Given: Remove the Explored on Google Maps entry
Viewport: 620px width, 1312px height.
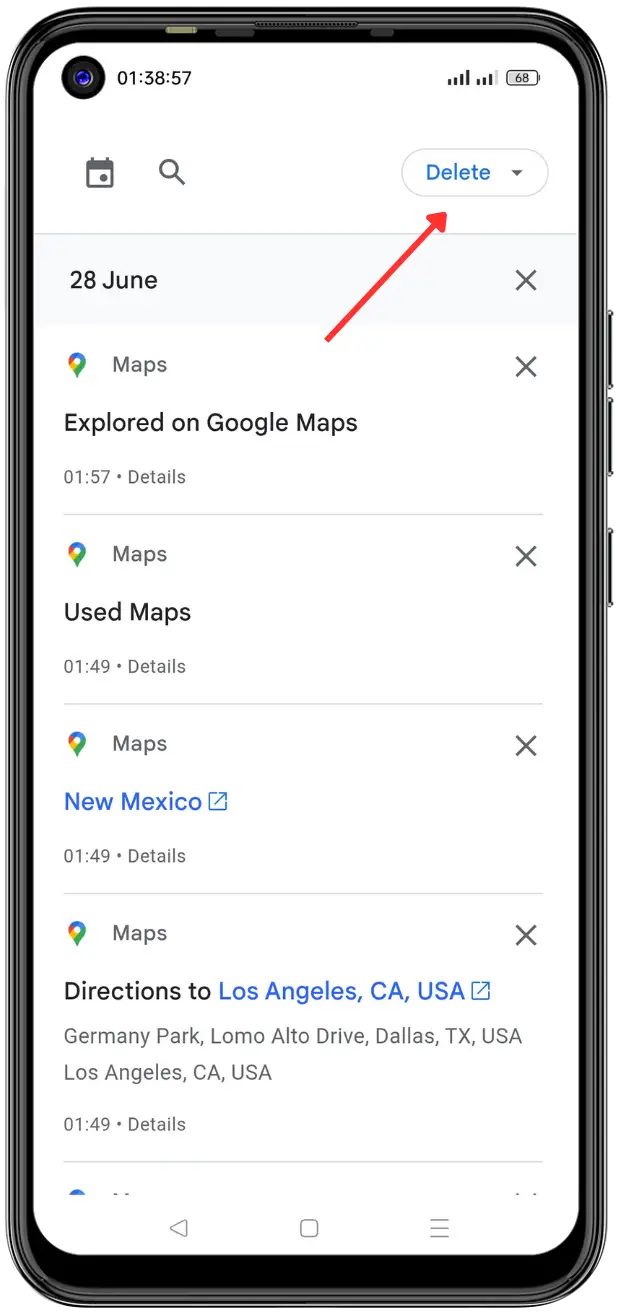Looking at the screenshot, I should [526, 367].
